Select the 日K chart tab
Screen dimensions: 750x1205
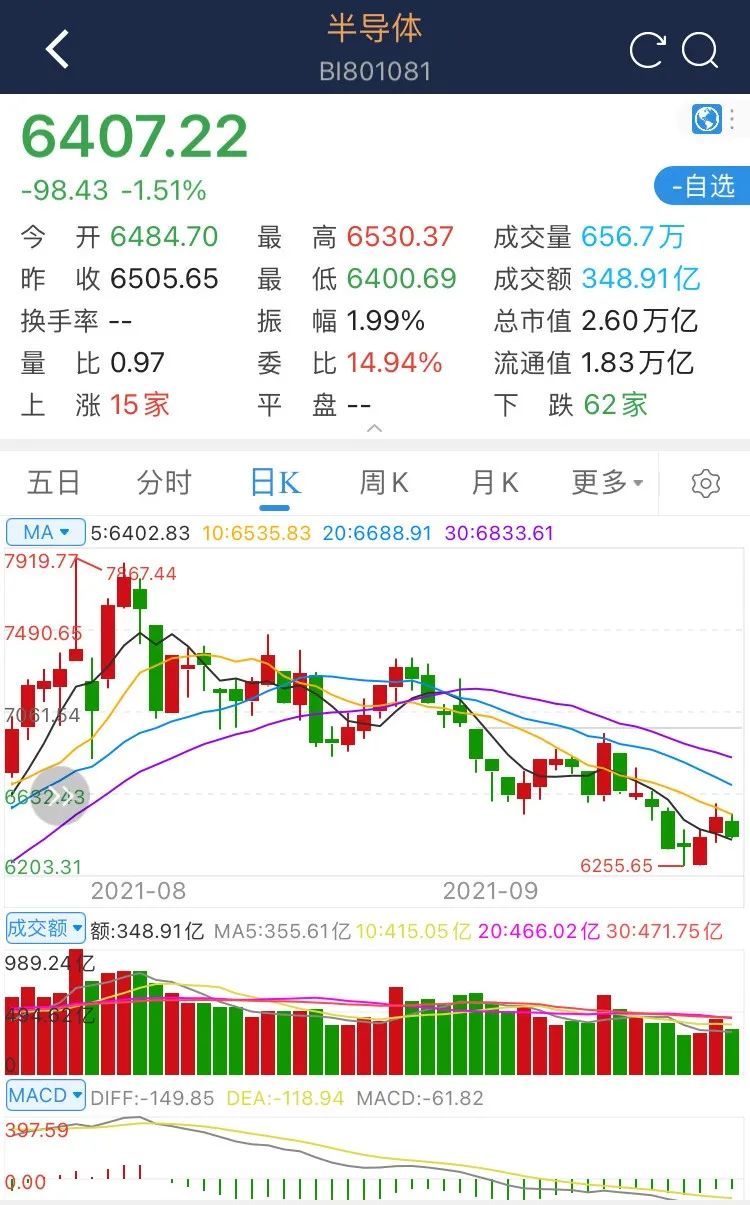[x=274, y=484]
